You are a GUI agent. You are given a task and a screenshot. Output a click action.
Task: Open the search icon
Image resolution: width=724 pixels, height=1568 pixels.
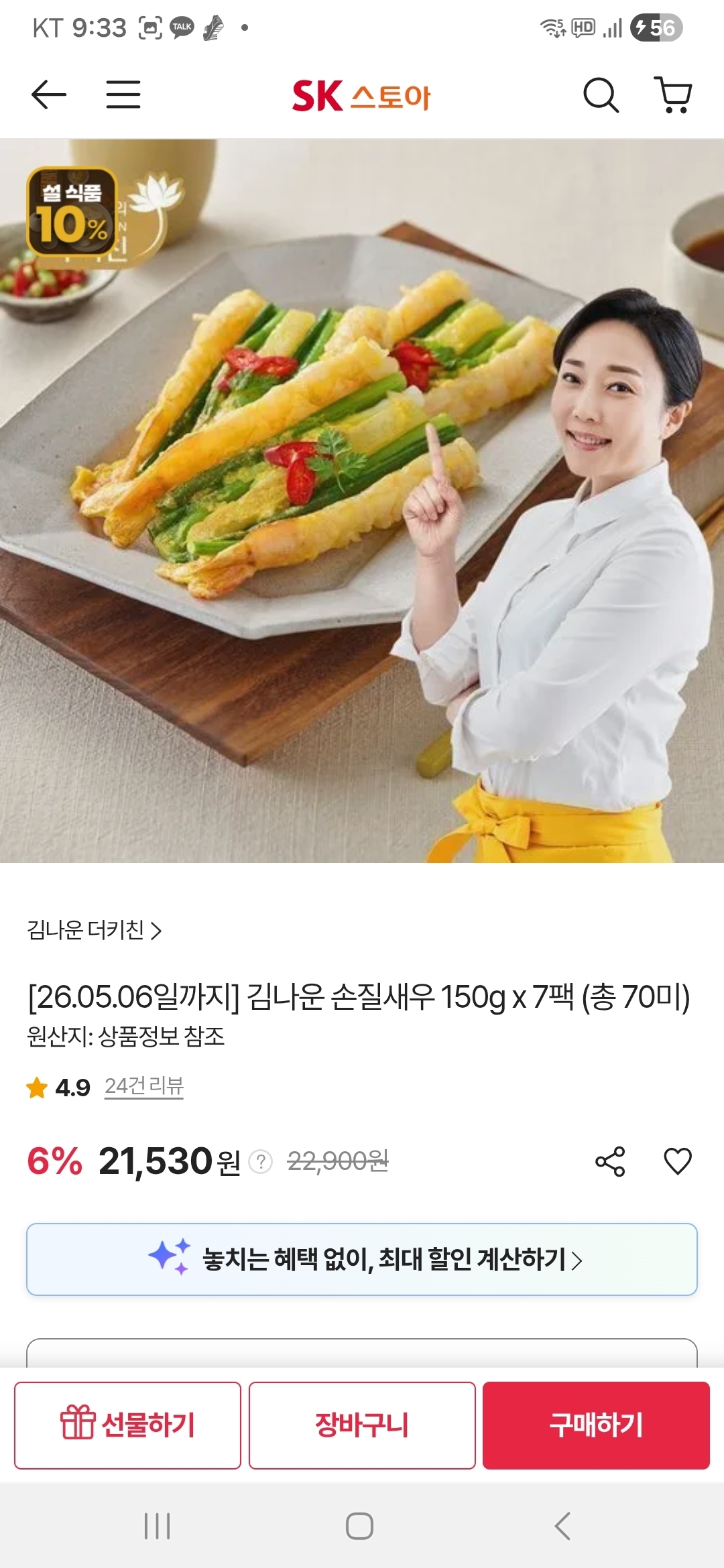pyautogui.click(x=601, y=95)
